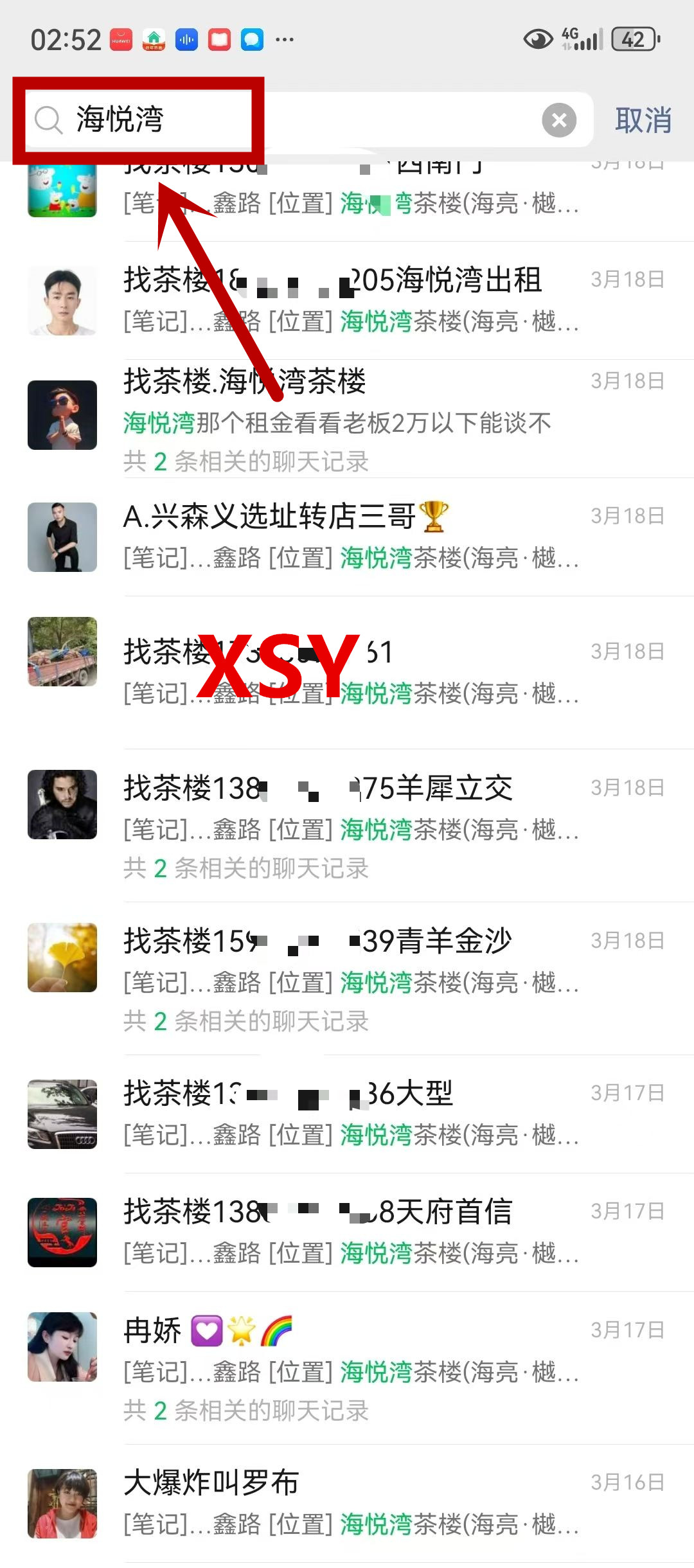Cancel the search with 取消
The height and width of the screenshot is (1568, 694).
643,120
